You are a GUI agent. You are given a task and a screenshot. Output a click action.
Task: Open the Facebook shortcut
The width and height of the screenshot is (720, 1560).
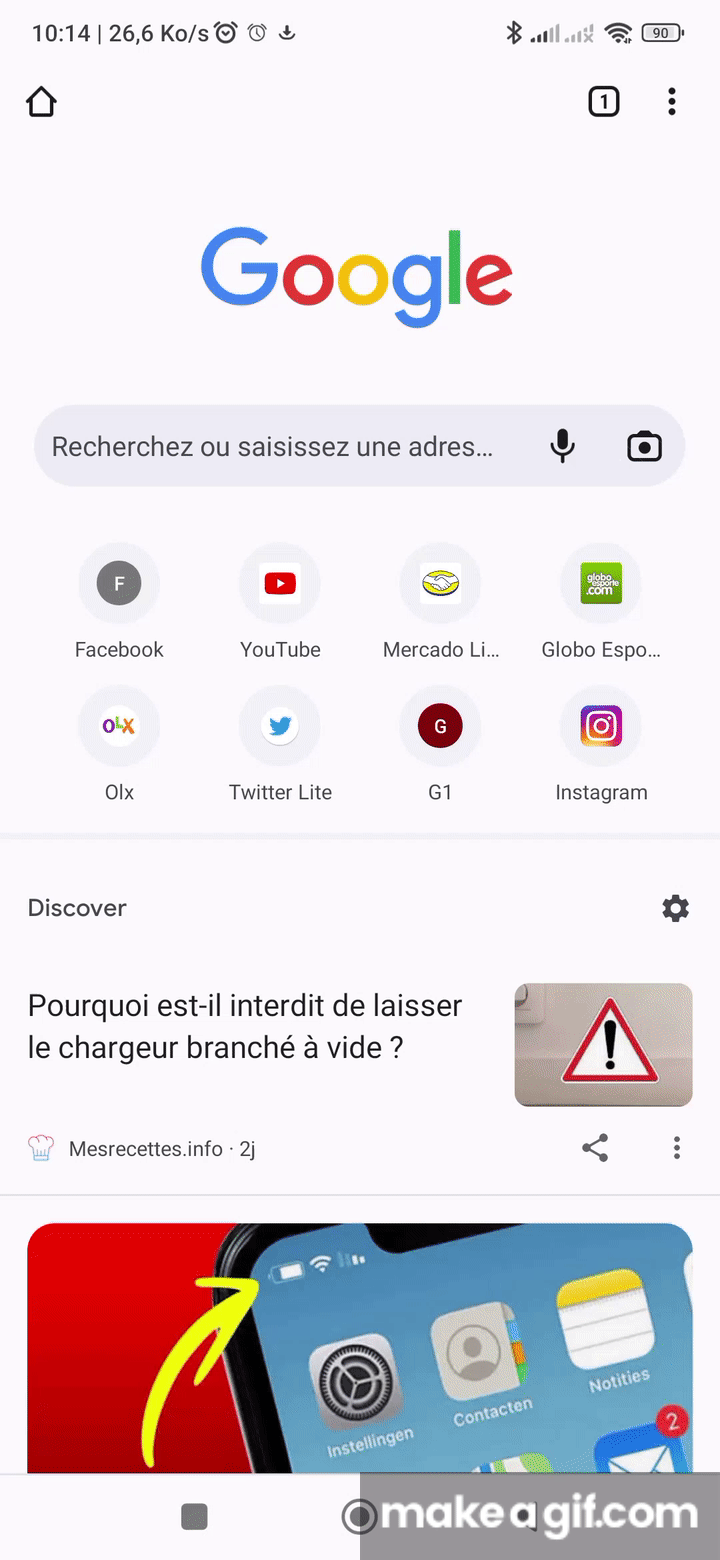(119, 583)
